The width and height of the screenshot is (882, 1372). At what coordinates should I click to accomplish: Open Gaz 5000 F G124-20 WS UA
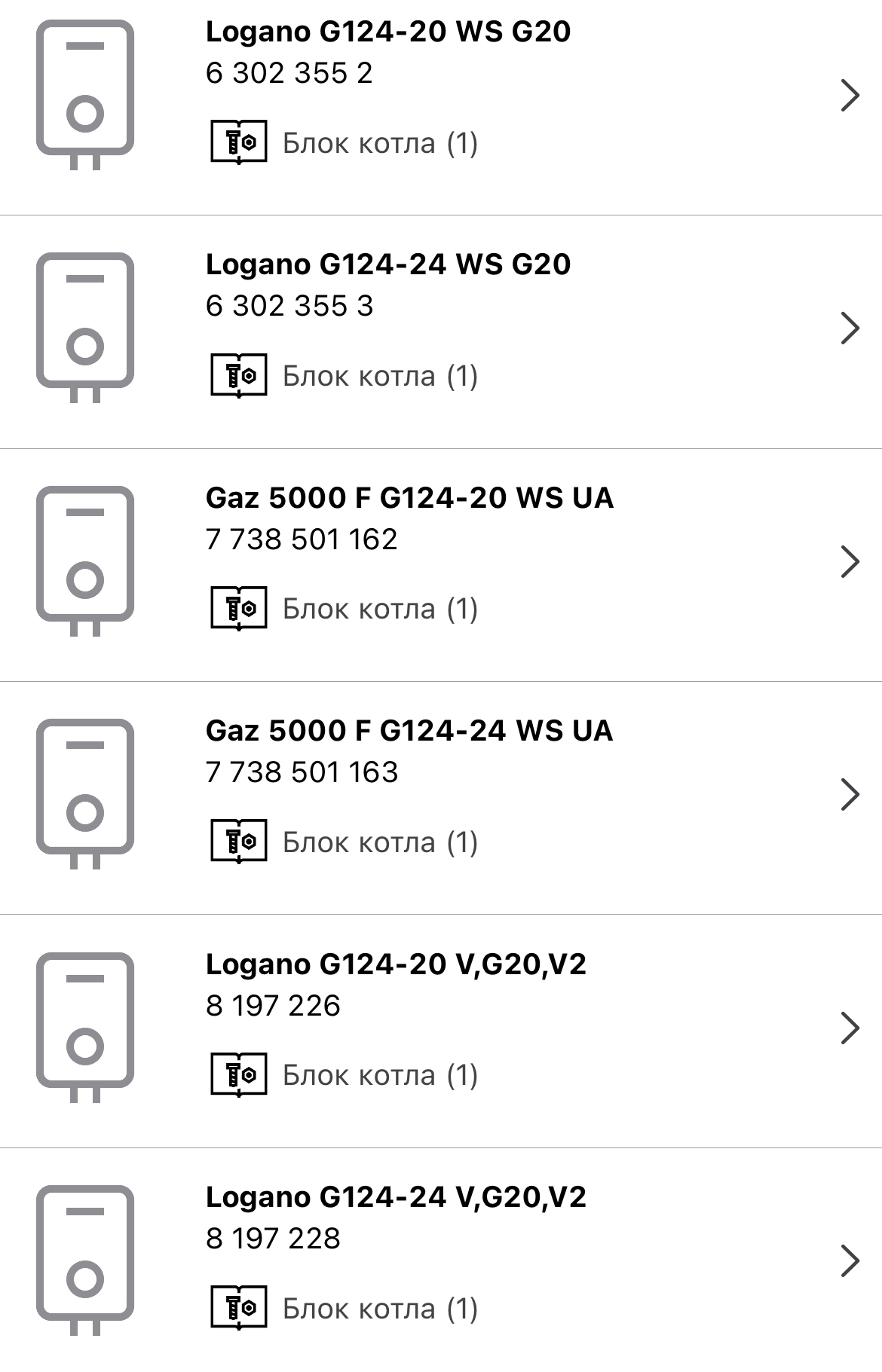tap(441, 562)
